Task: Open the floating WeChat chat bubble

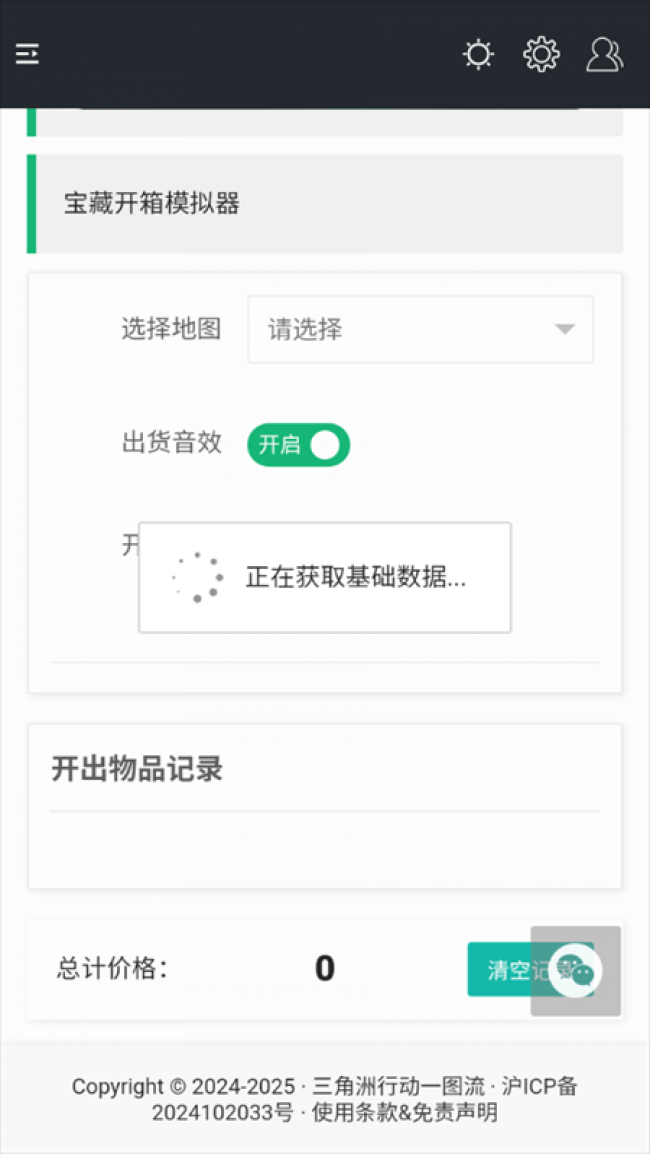Action: point(576,971)
